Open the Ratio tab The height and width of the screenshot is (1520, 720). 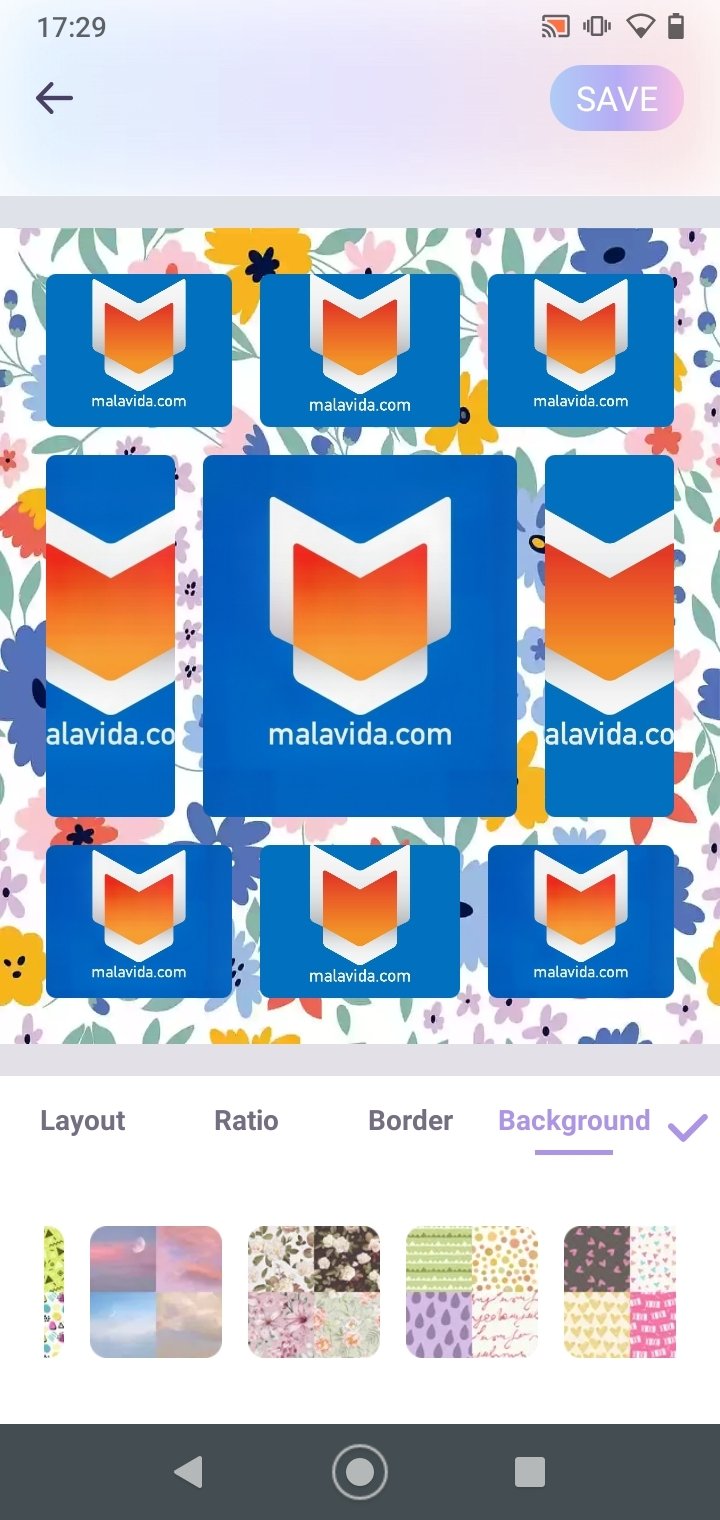tap(246, 1121)
